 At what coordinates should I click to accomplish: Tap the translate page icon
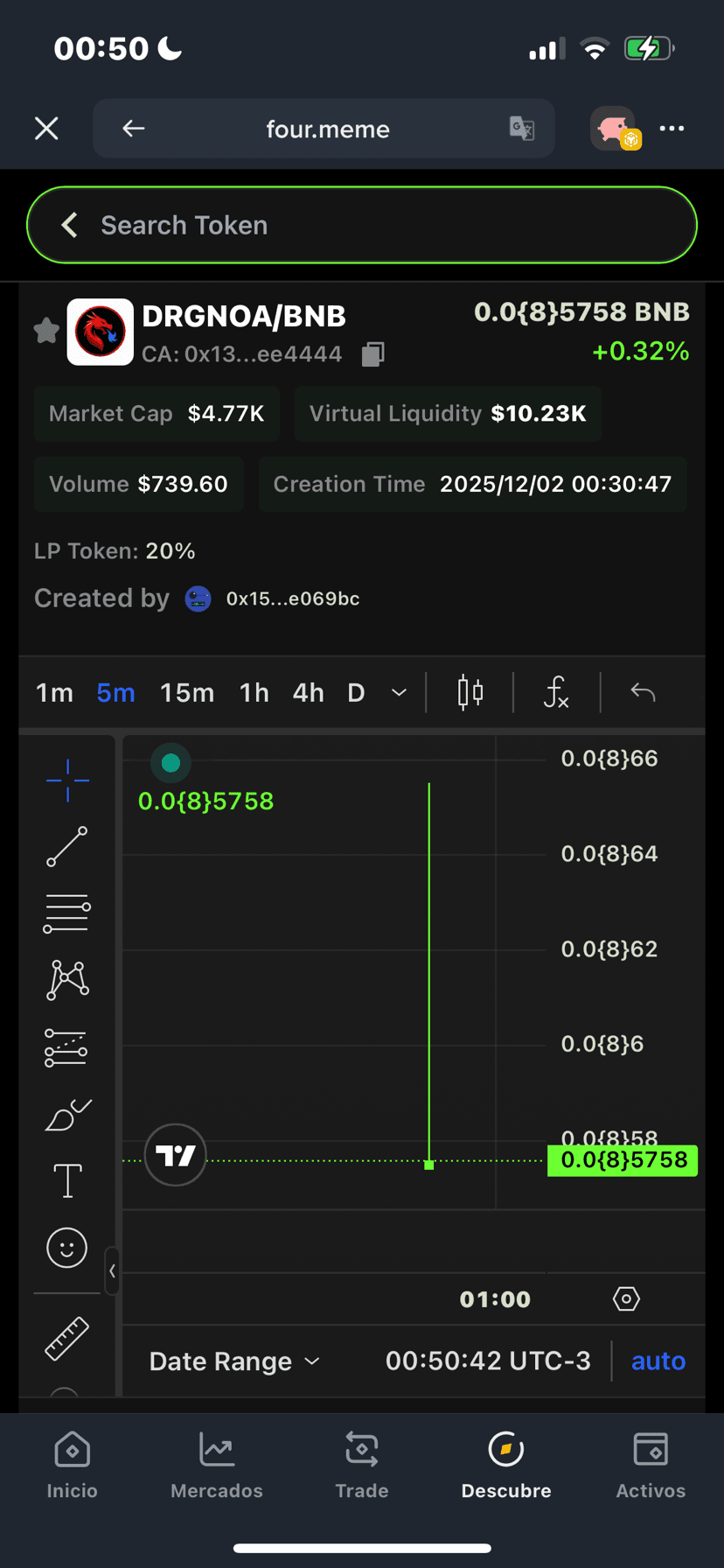click(522, 129)
